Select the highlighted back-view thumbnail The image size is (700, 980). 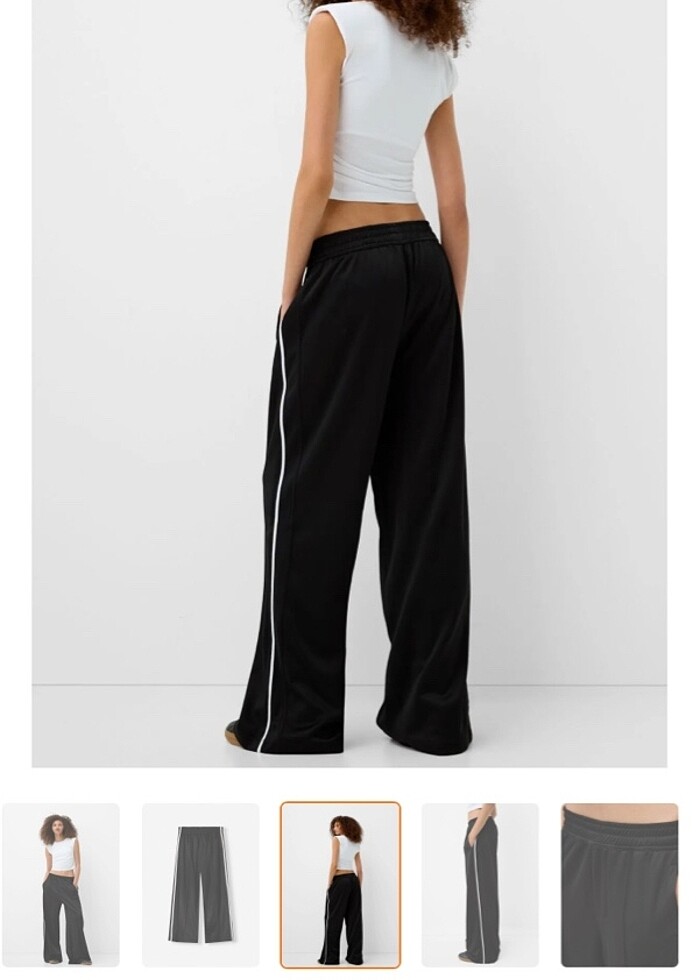(x=340, y=884)
